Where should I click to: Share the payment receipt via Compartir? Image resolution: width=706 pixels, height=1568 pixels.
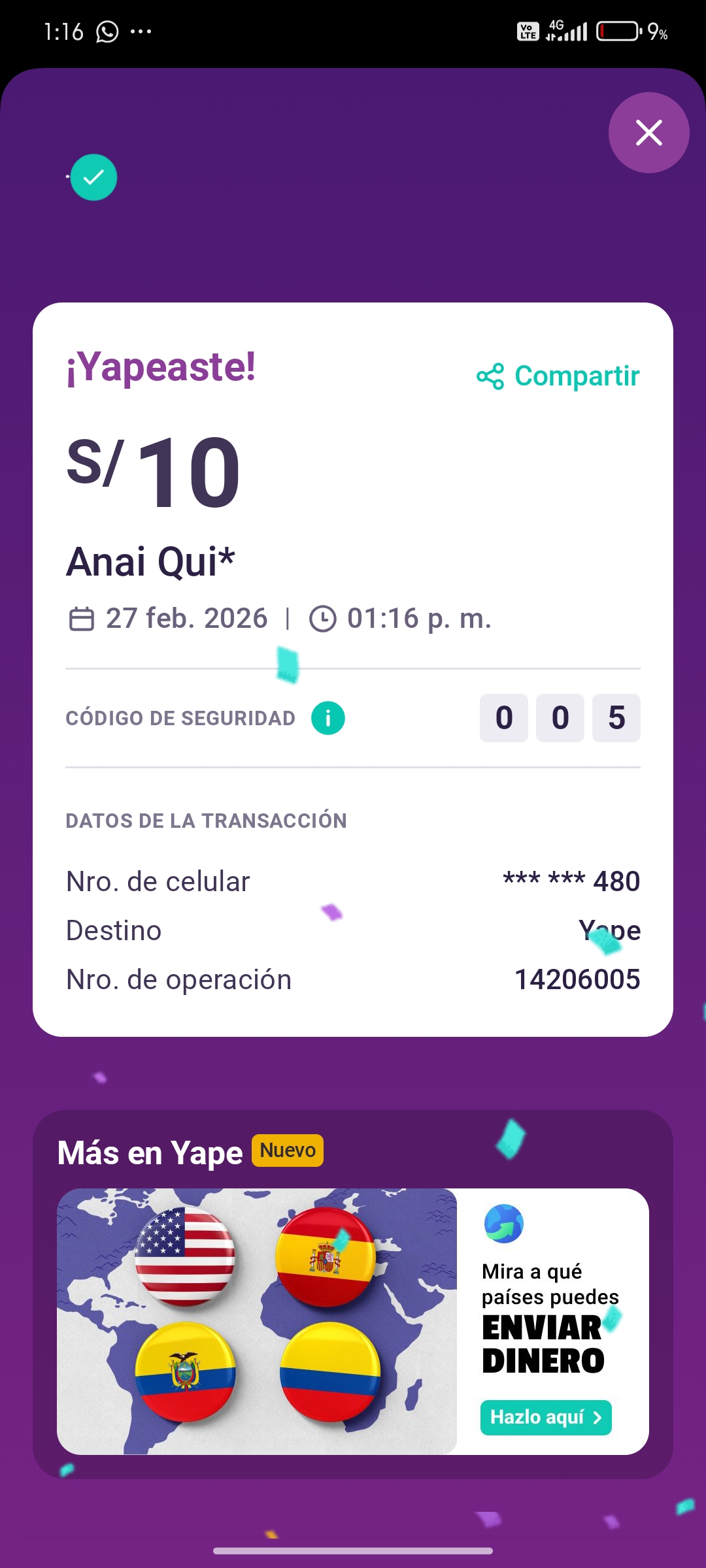pyautogui.click(x=558, y=376)
